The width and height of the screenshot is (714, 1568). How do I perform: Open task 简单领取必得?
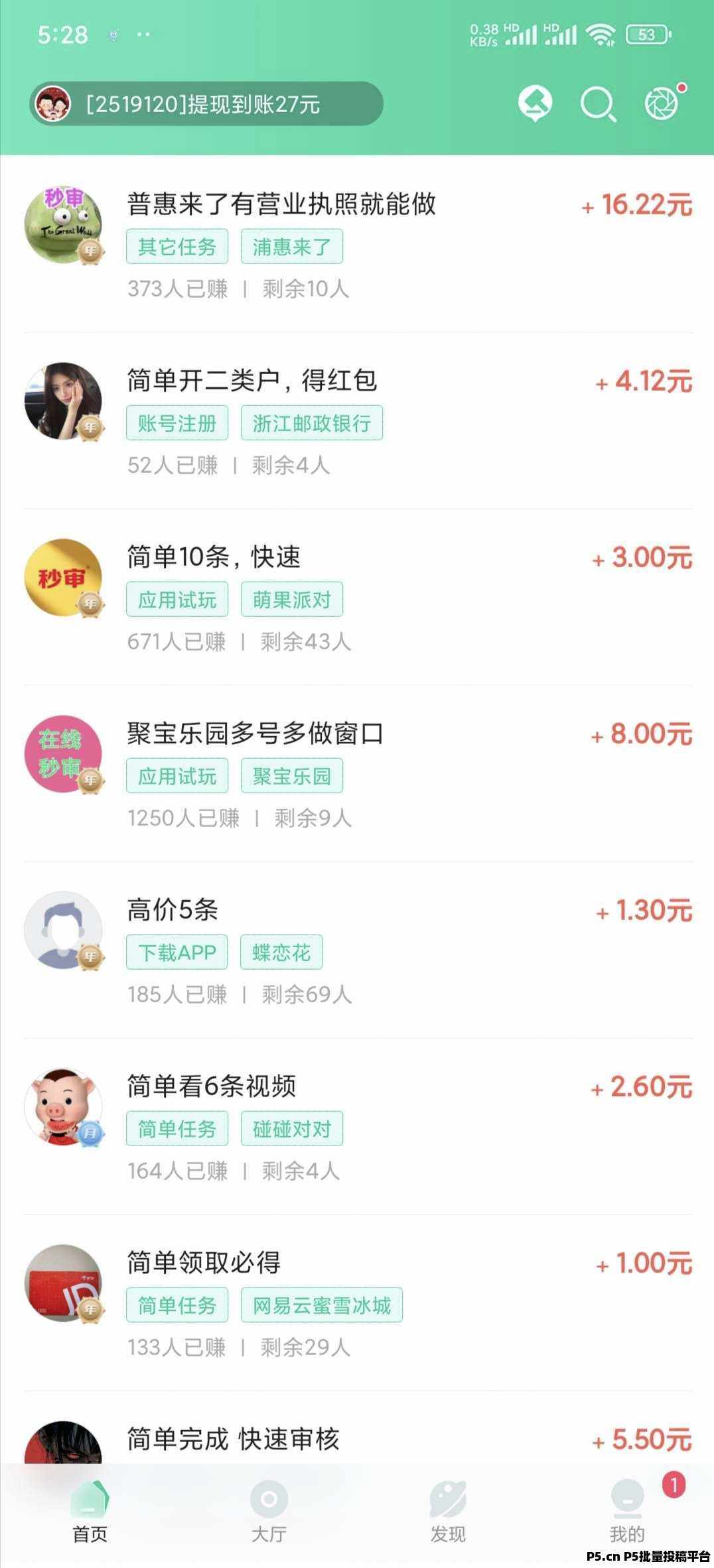358,1303
